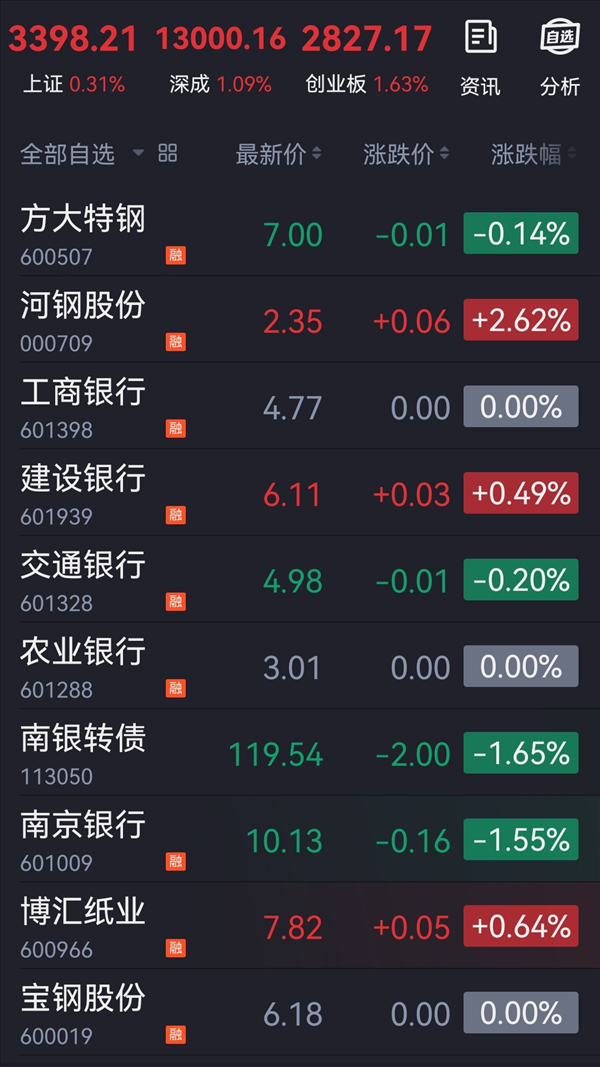Sort the list by 涨跌价
Image resolution: width=600 pixels, height=1067 pixels.
pyautogui.click(x=406, y=154)
